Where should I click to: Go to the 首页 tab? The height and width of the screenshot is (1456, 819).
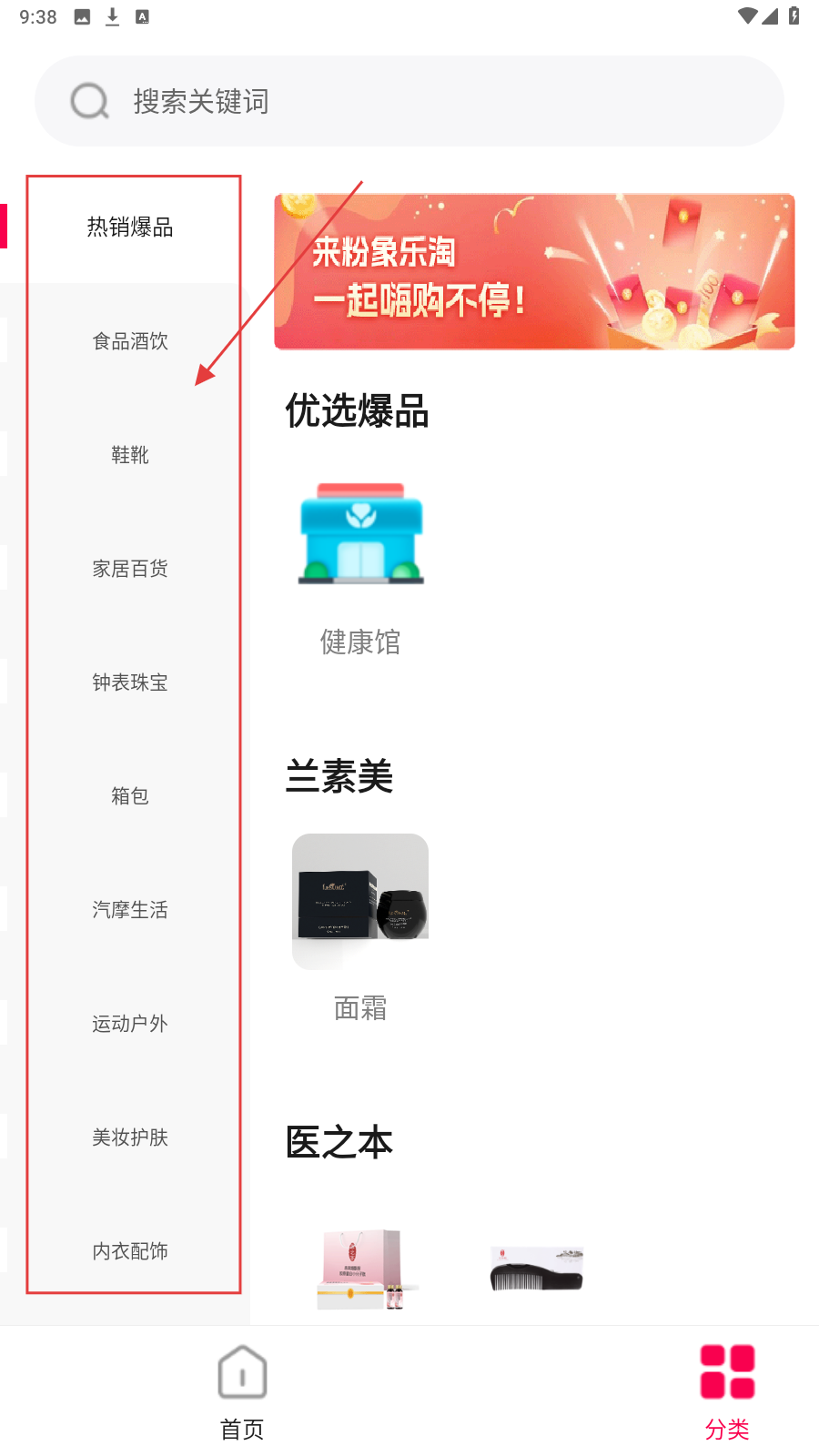242,1390
